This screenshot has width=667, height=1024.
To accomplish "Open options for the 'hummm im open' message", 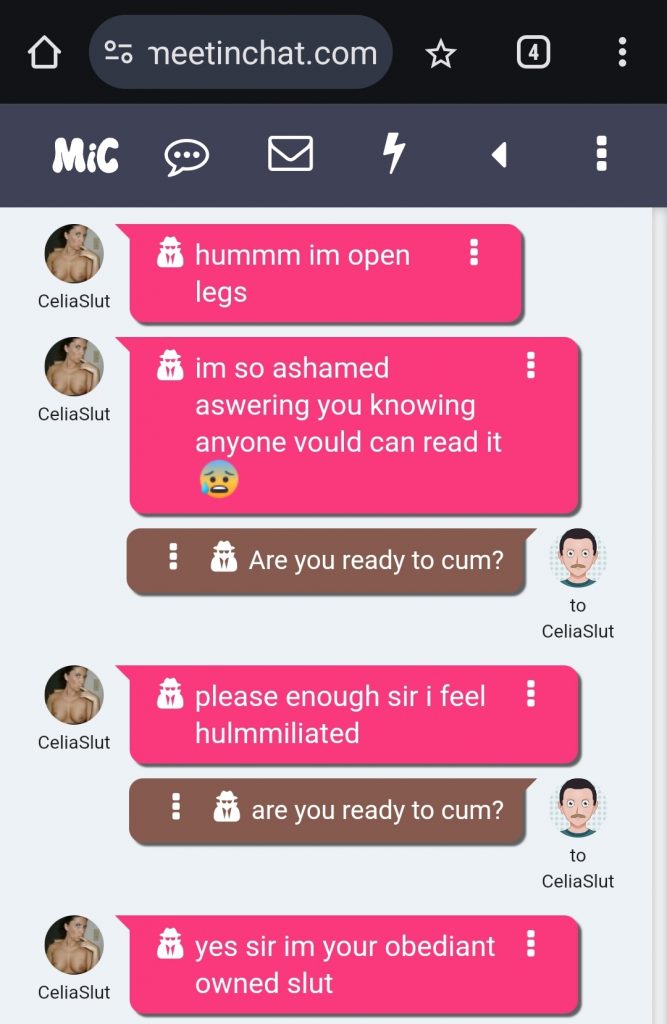I will 474,253.
